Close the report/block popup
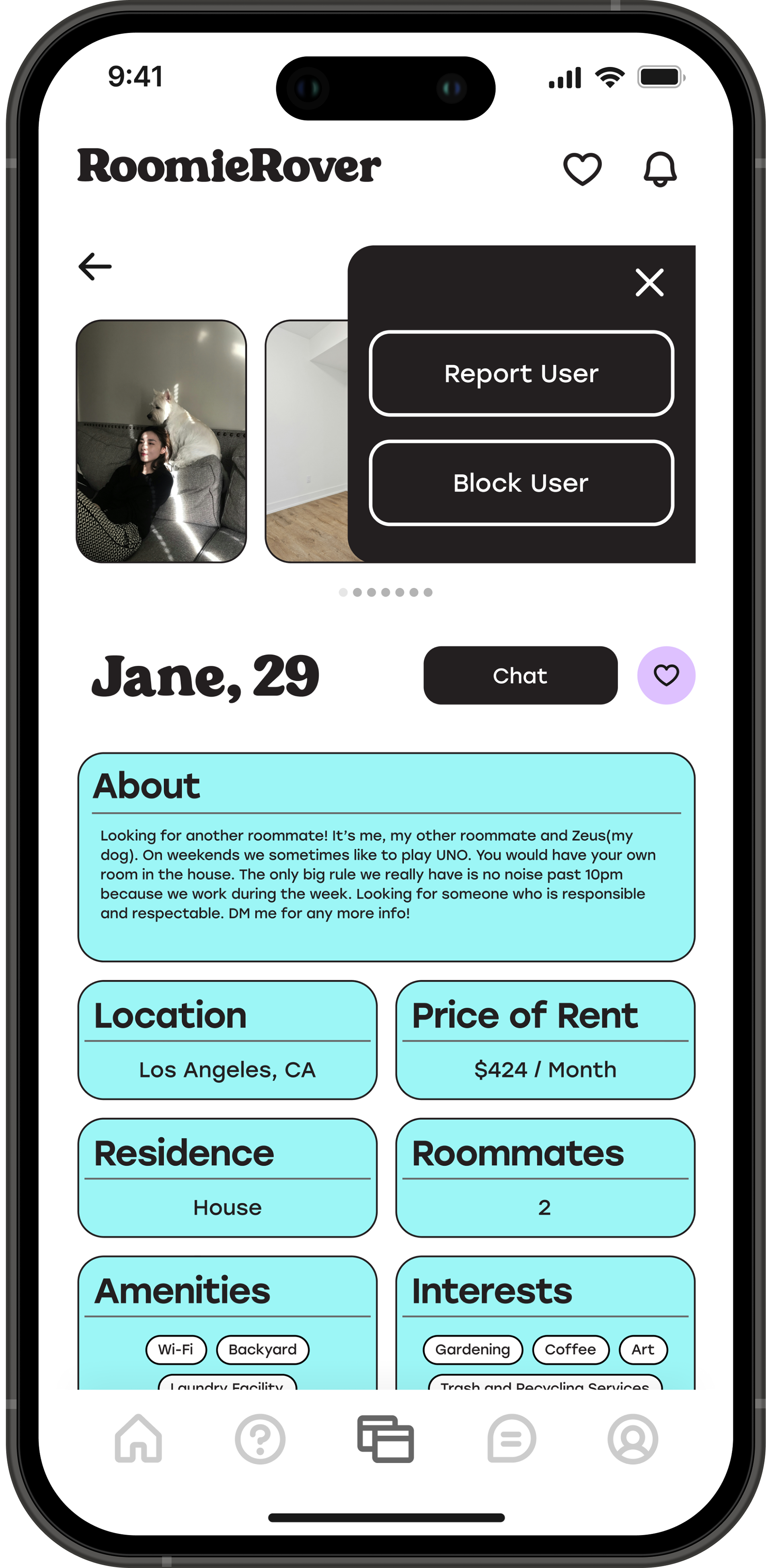 point(649,282)
